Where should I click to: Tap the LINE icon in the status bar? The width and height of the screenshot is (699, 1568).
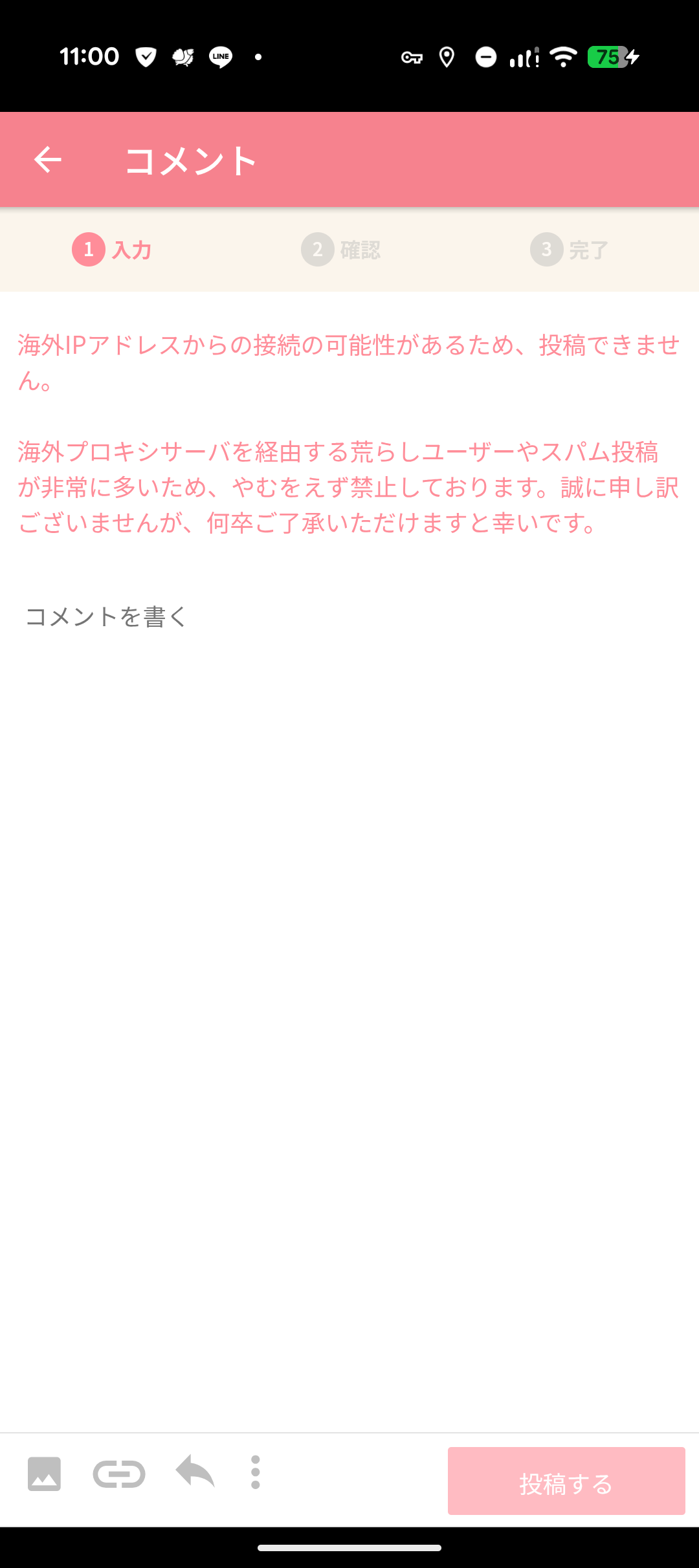click(220, 57)
